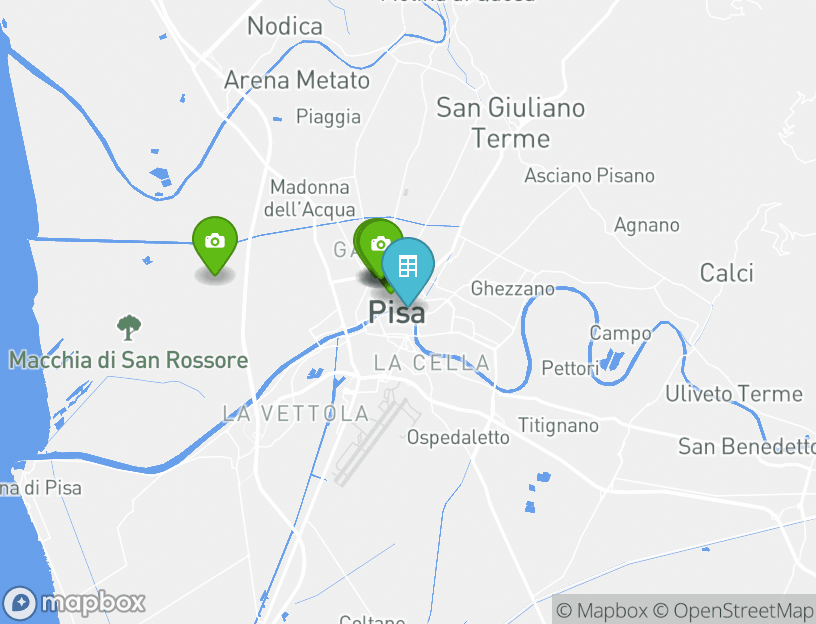
Task: Tap the green camera pin near Macchia di San Rossore
Action: 213,242
